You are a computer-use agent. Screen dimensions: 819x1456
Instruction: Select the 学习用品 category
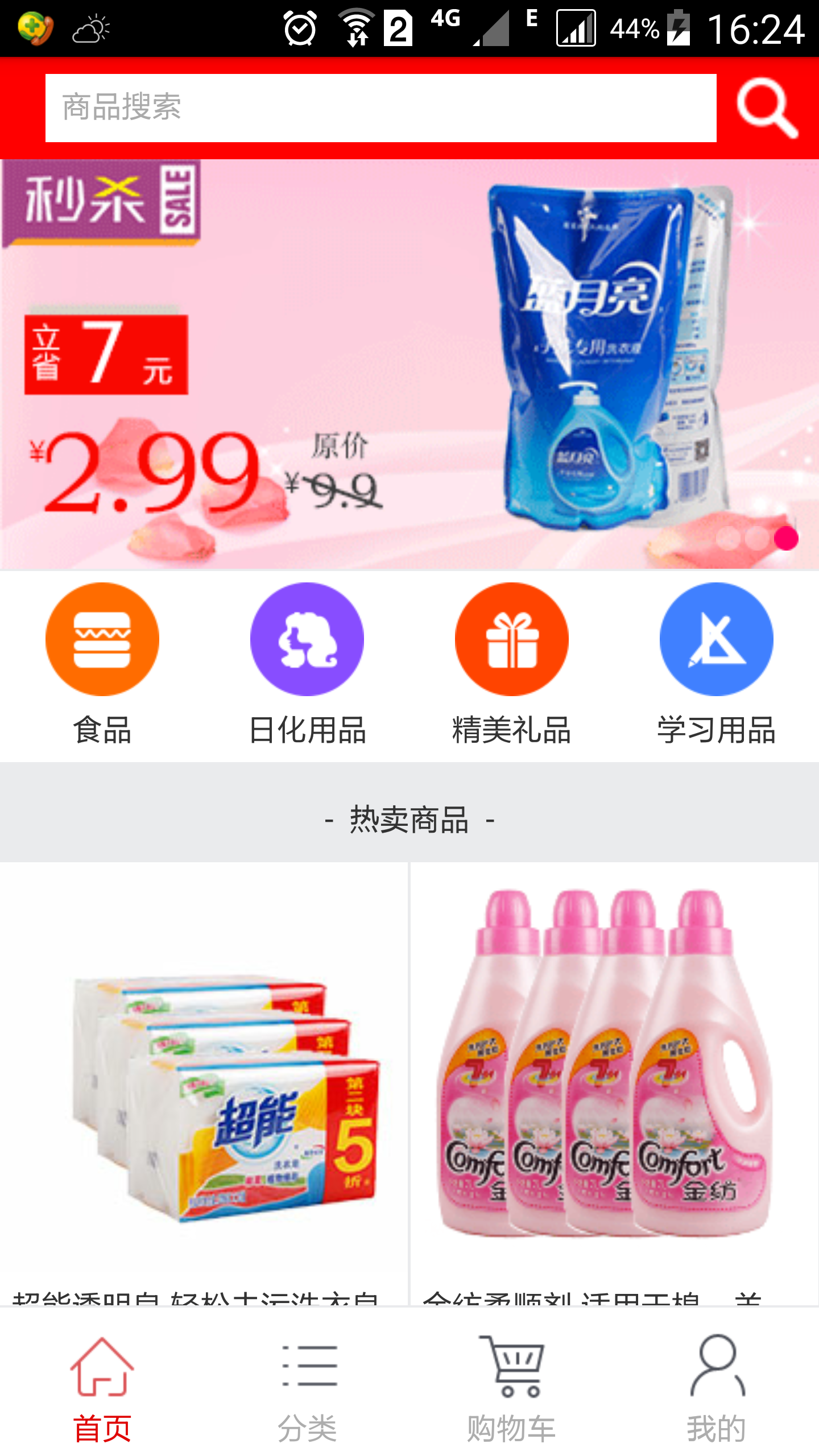[717, 663]
